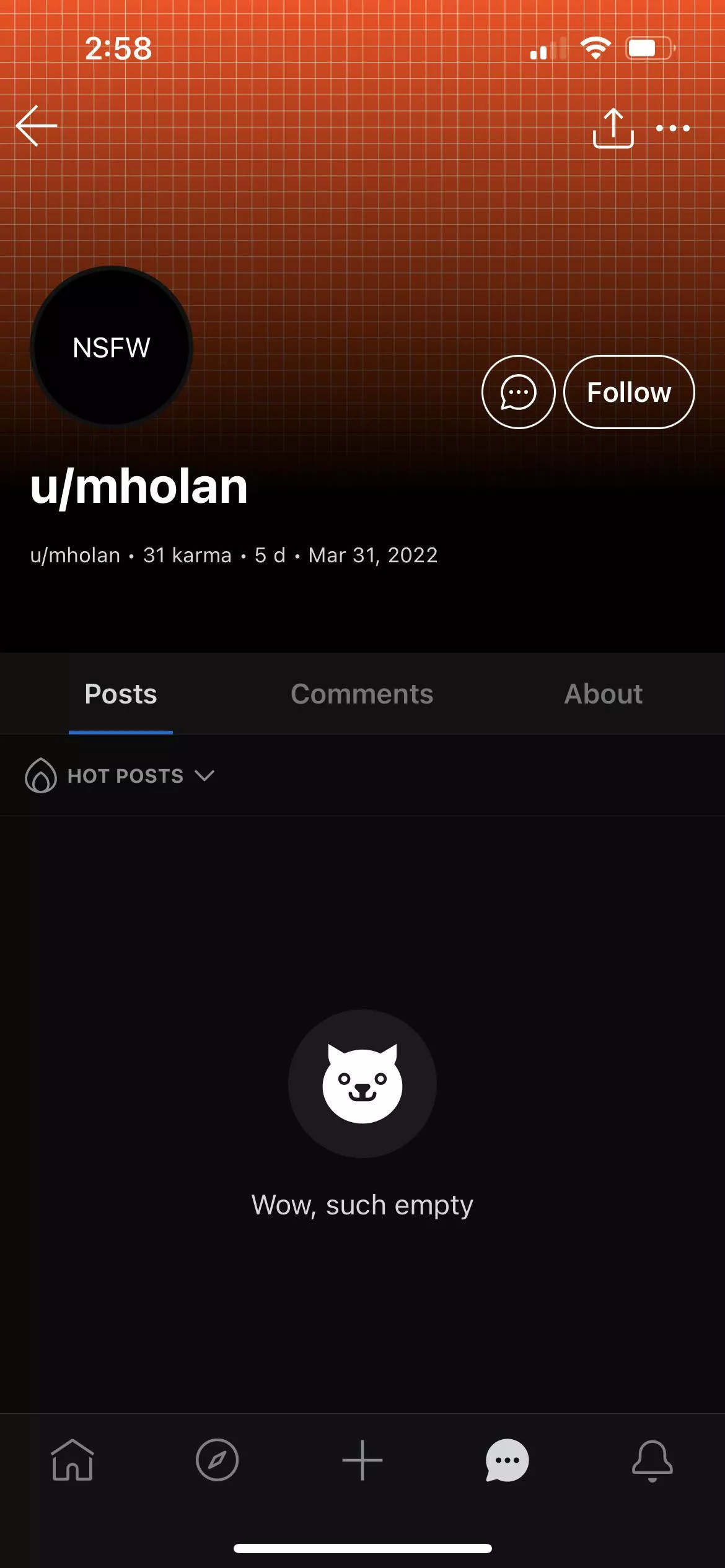The image size is (725, 1568).
Task: Go to the Home feed
Action: [72, 1460]
